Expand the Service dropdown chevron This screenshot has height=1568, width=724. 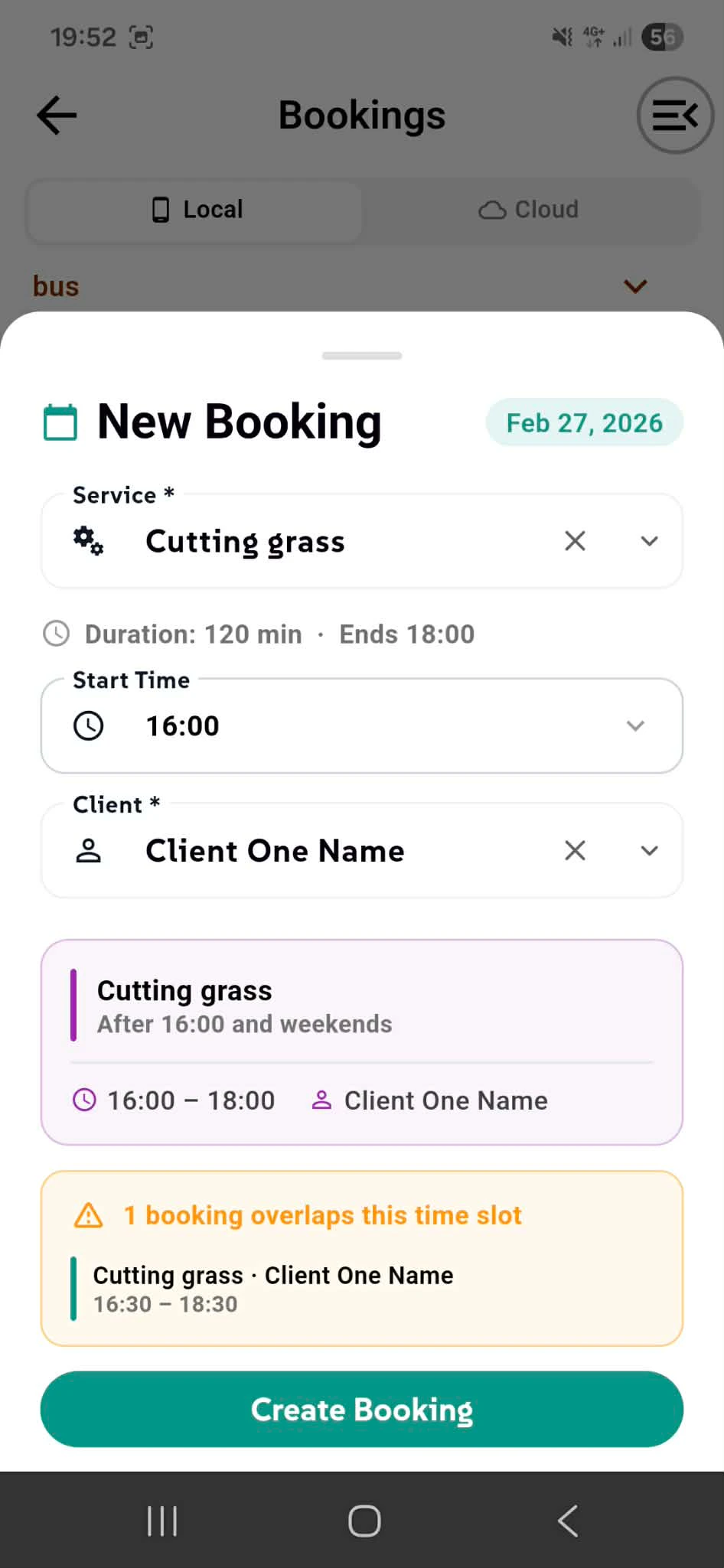(x=649, y=541)
